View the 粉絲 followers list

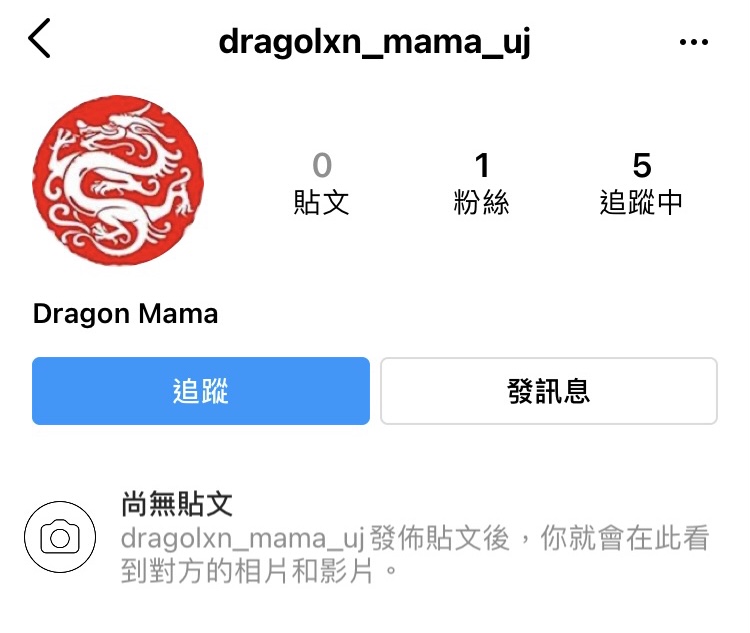481,184
